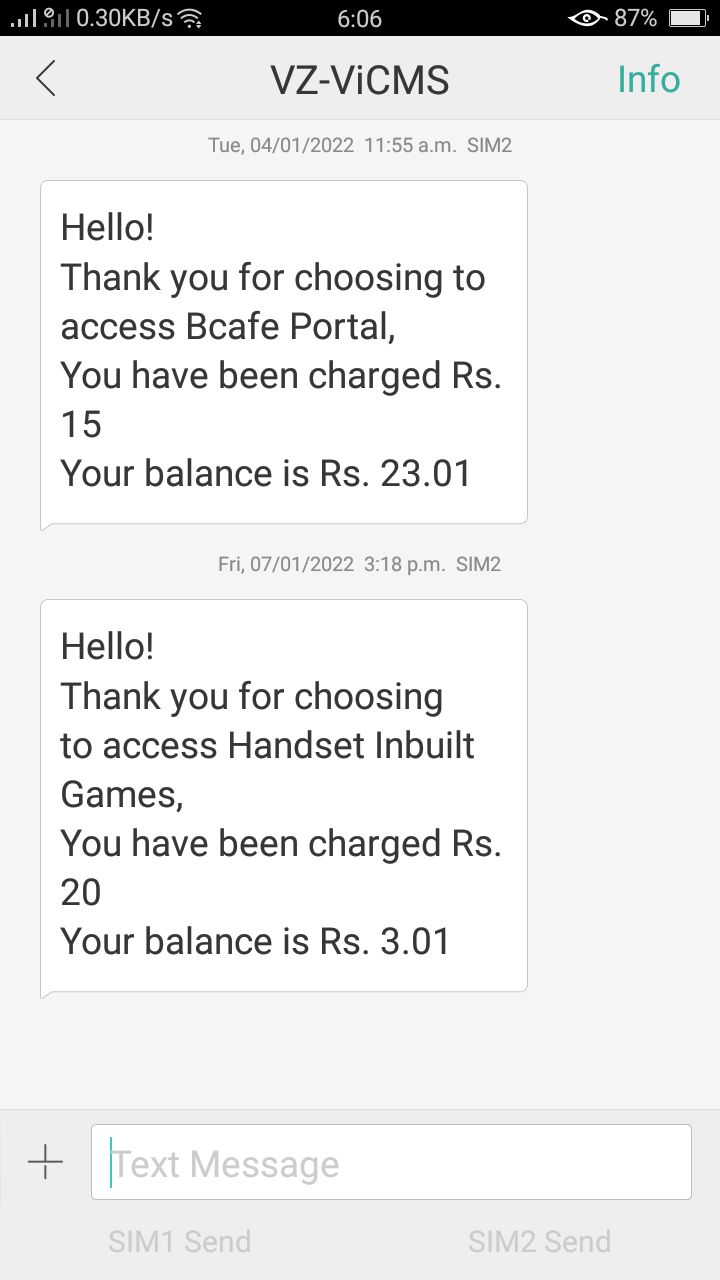Focus the Text Message input field

tap(390, 1162)
